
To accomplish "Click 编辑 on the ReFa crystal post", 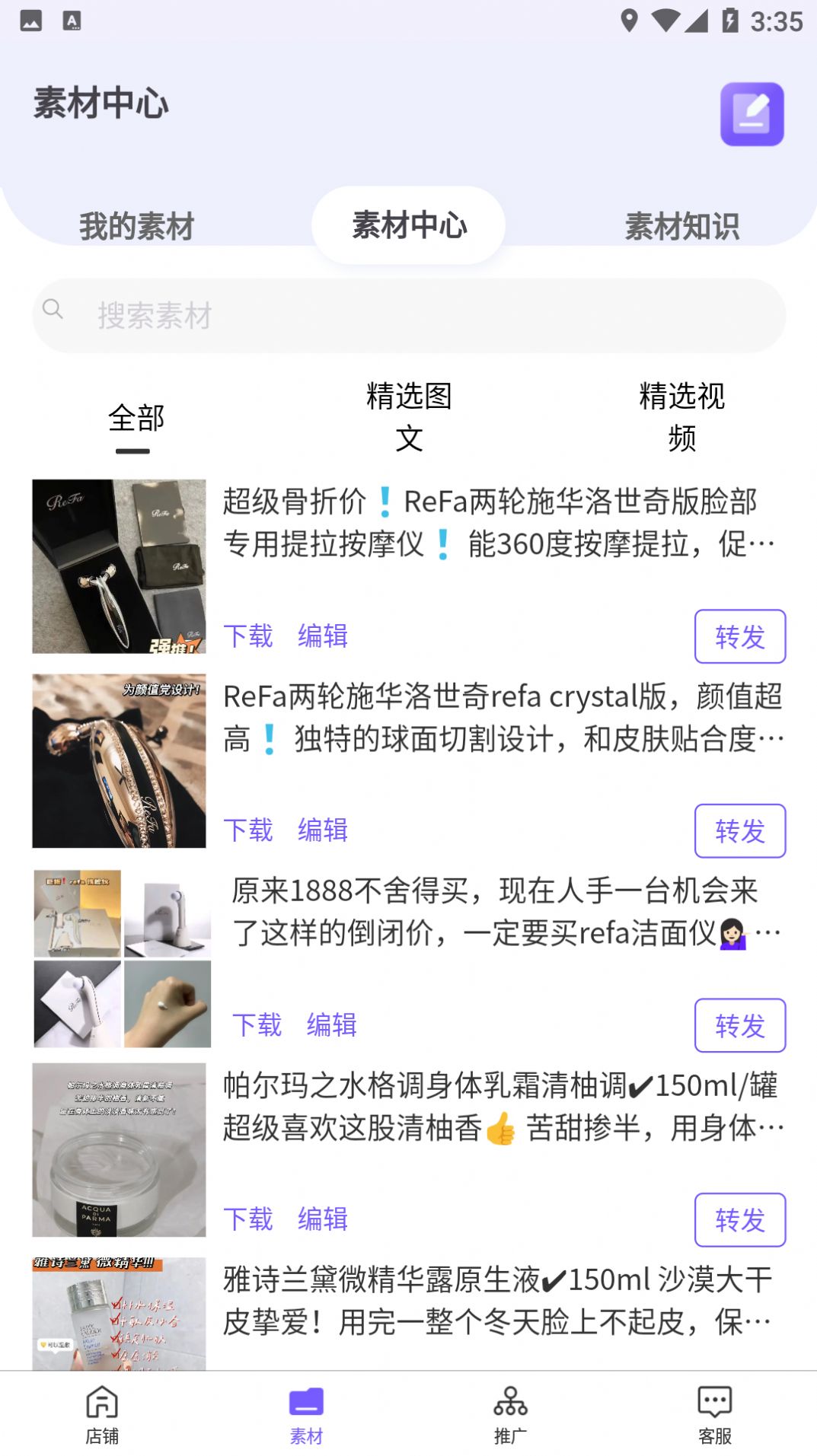I will (324, 831).
